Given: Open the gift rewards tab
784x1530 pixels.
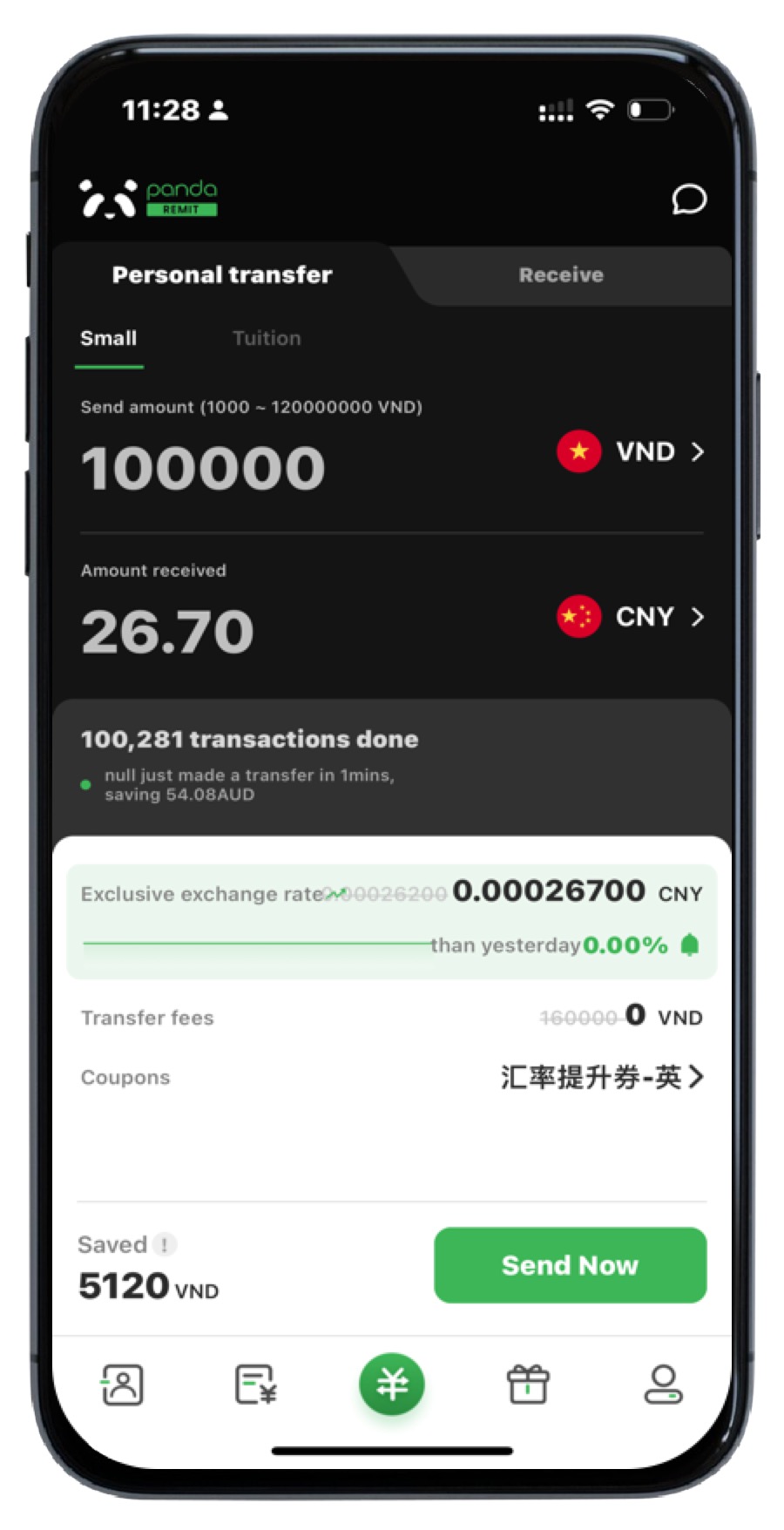Looking at the screenshot, I should tap(528, 1384).
